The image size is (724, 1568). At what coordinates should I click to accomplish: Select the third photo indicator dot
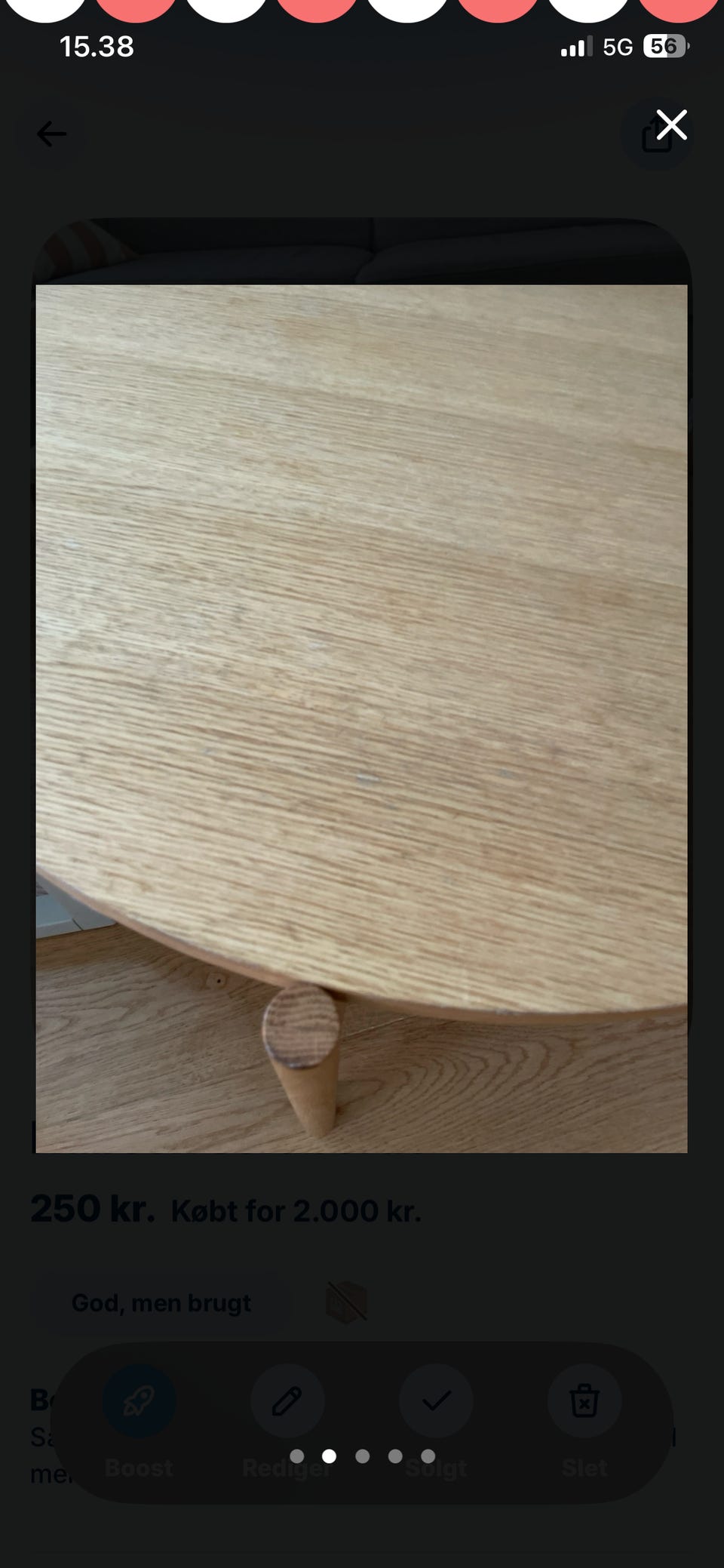362,1456
